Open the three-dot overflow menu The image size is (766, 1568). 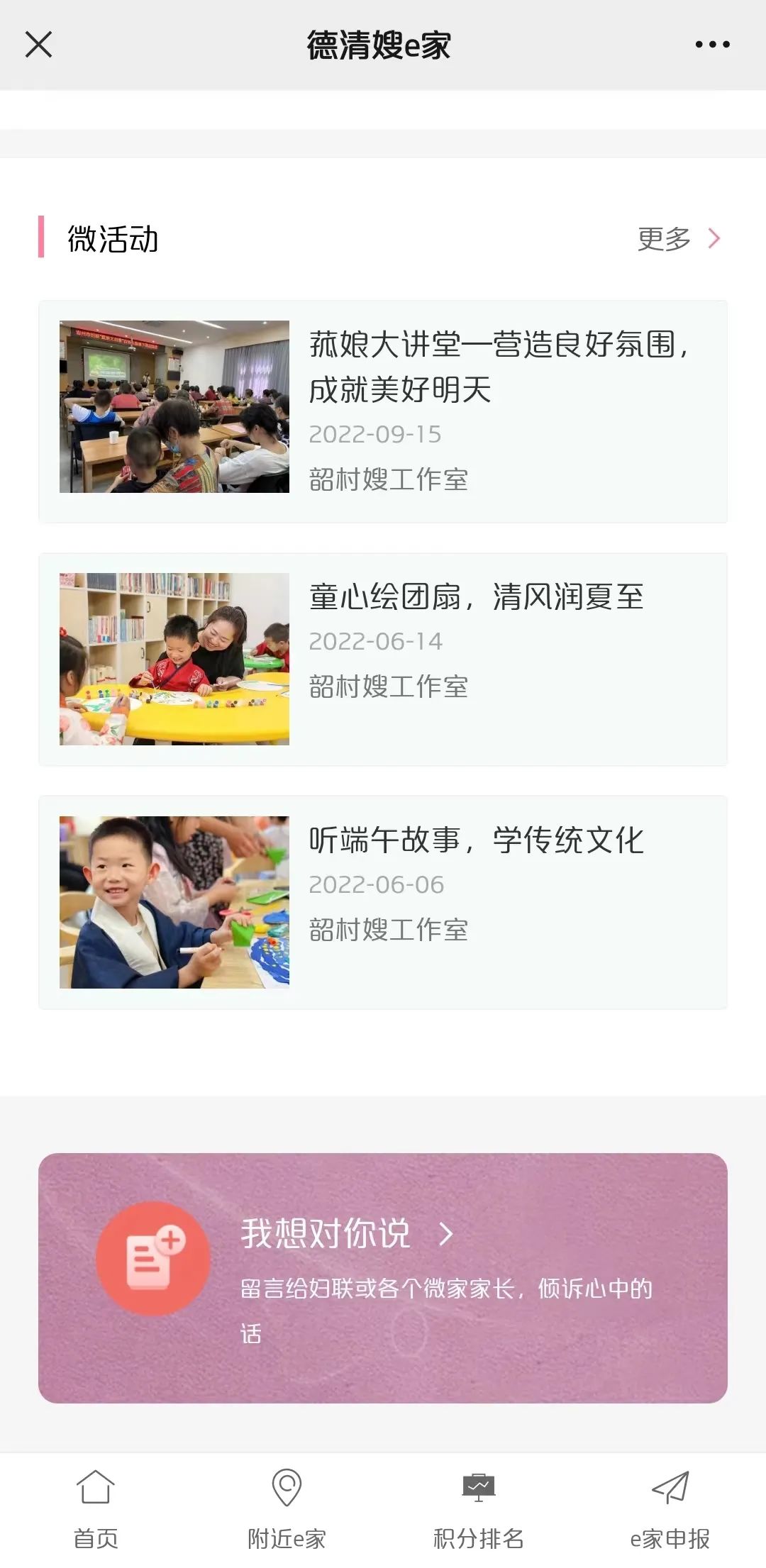click(712, 44)
